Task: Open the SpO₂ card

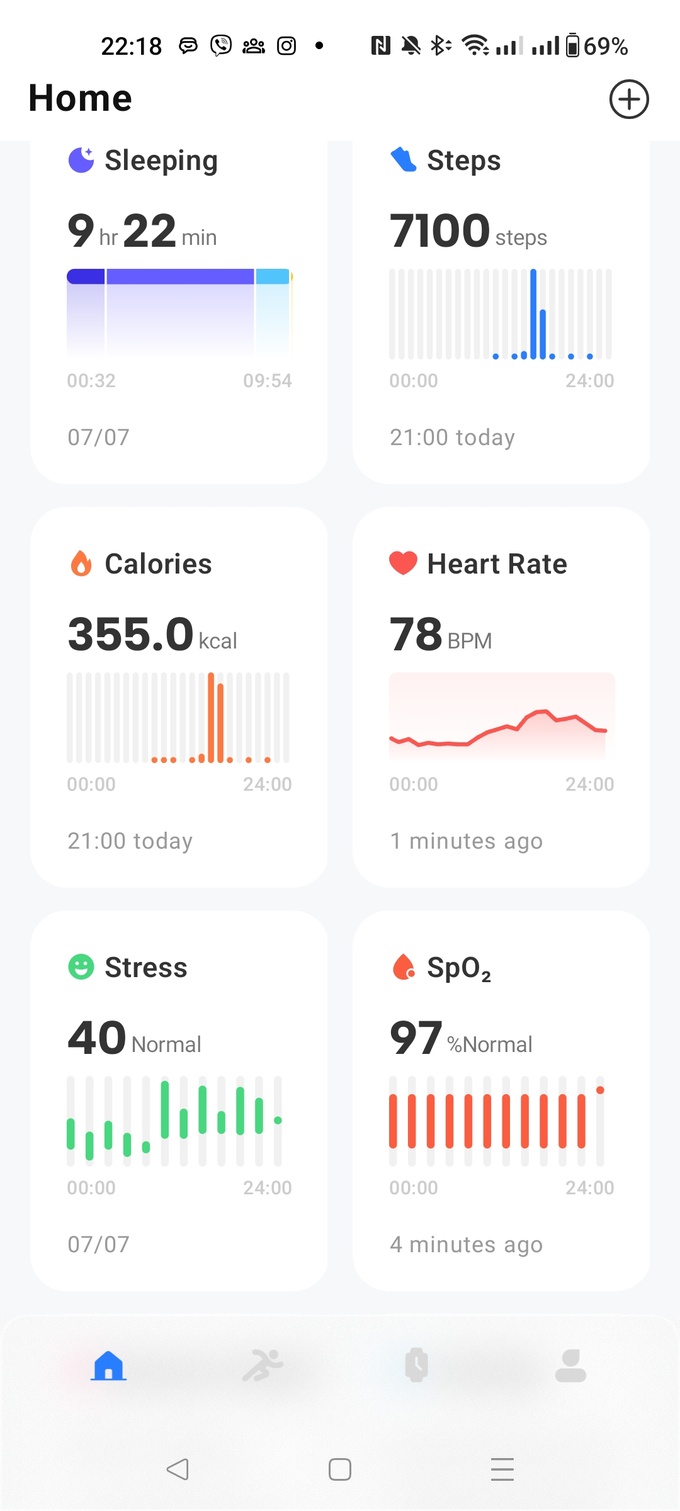Action: tap(501, 1101)
